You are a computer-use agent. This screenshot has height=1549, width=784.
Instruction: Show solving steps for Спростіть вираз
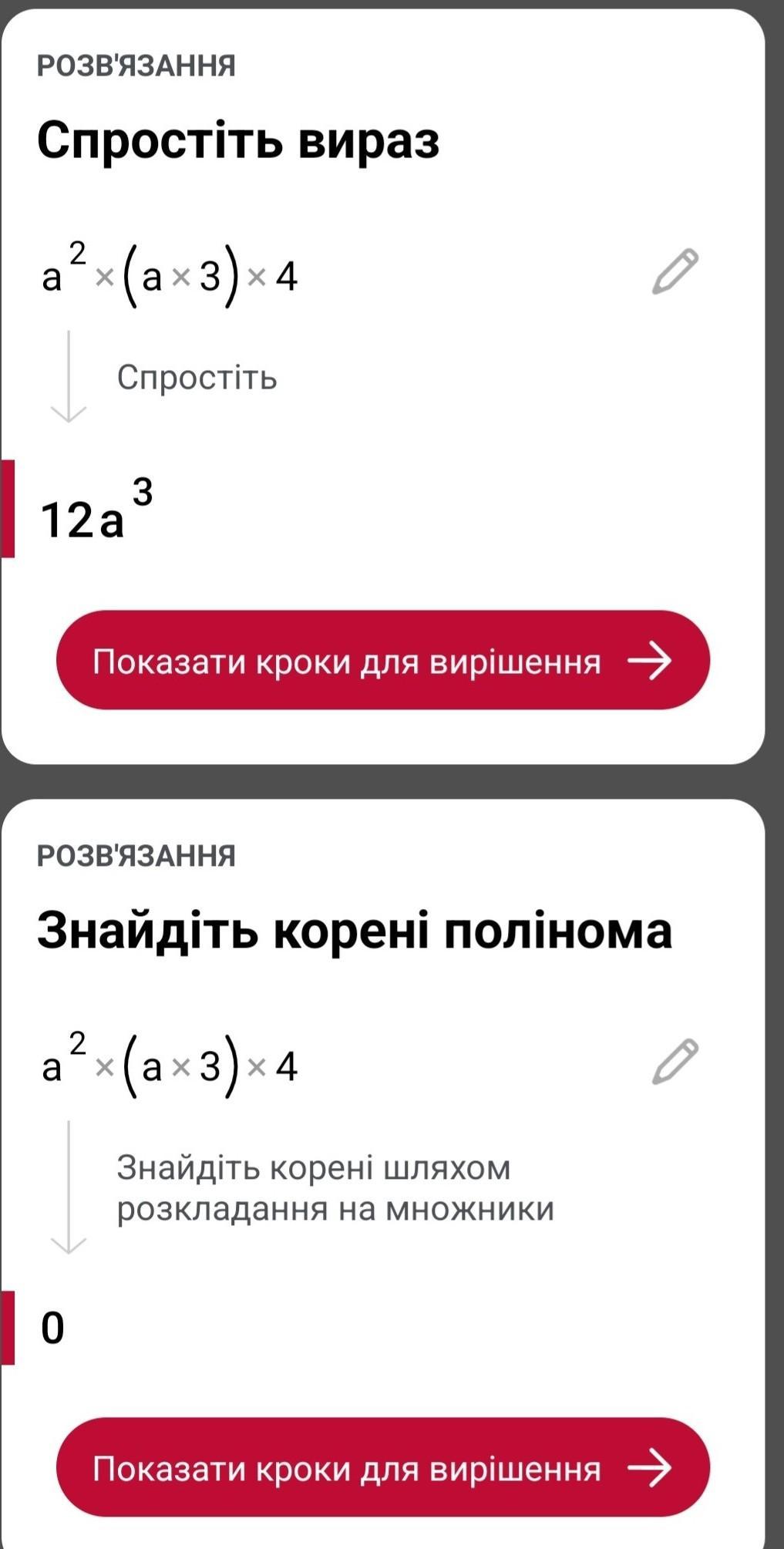click(x=382, y=661)
